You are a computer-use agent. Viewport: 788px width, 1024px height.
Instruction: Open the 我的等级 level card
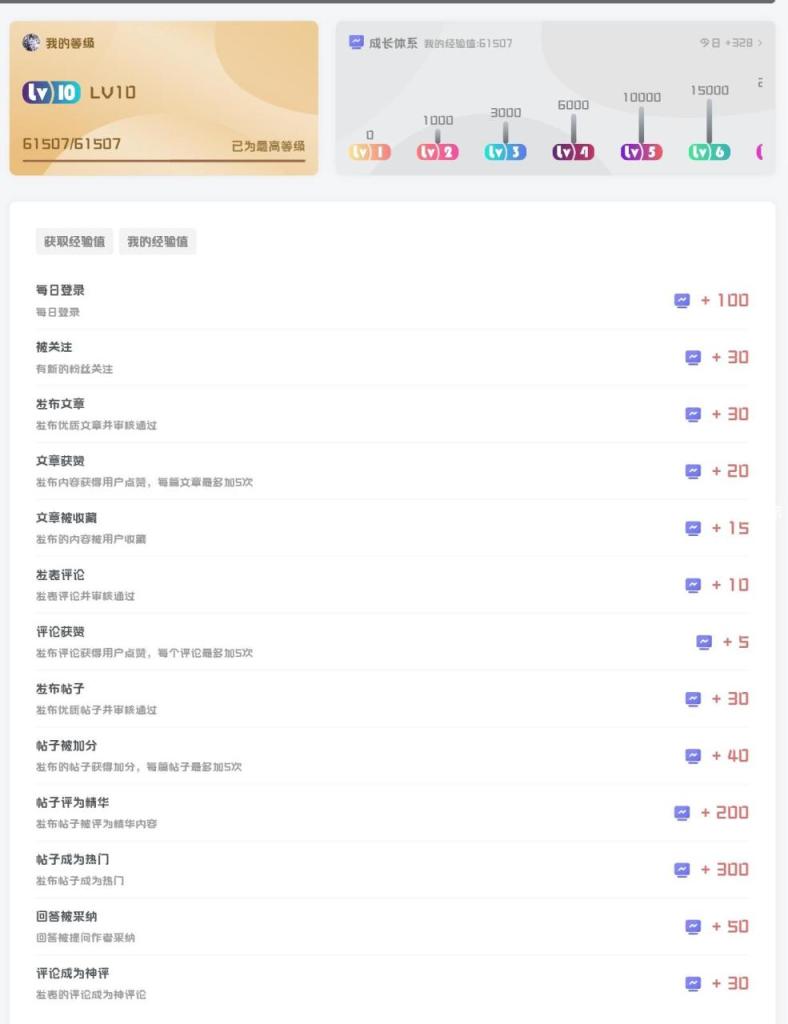click(x=164, y=98)
